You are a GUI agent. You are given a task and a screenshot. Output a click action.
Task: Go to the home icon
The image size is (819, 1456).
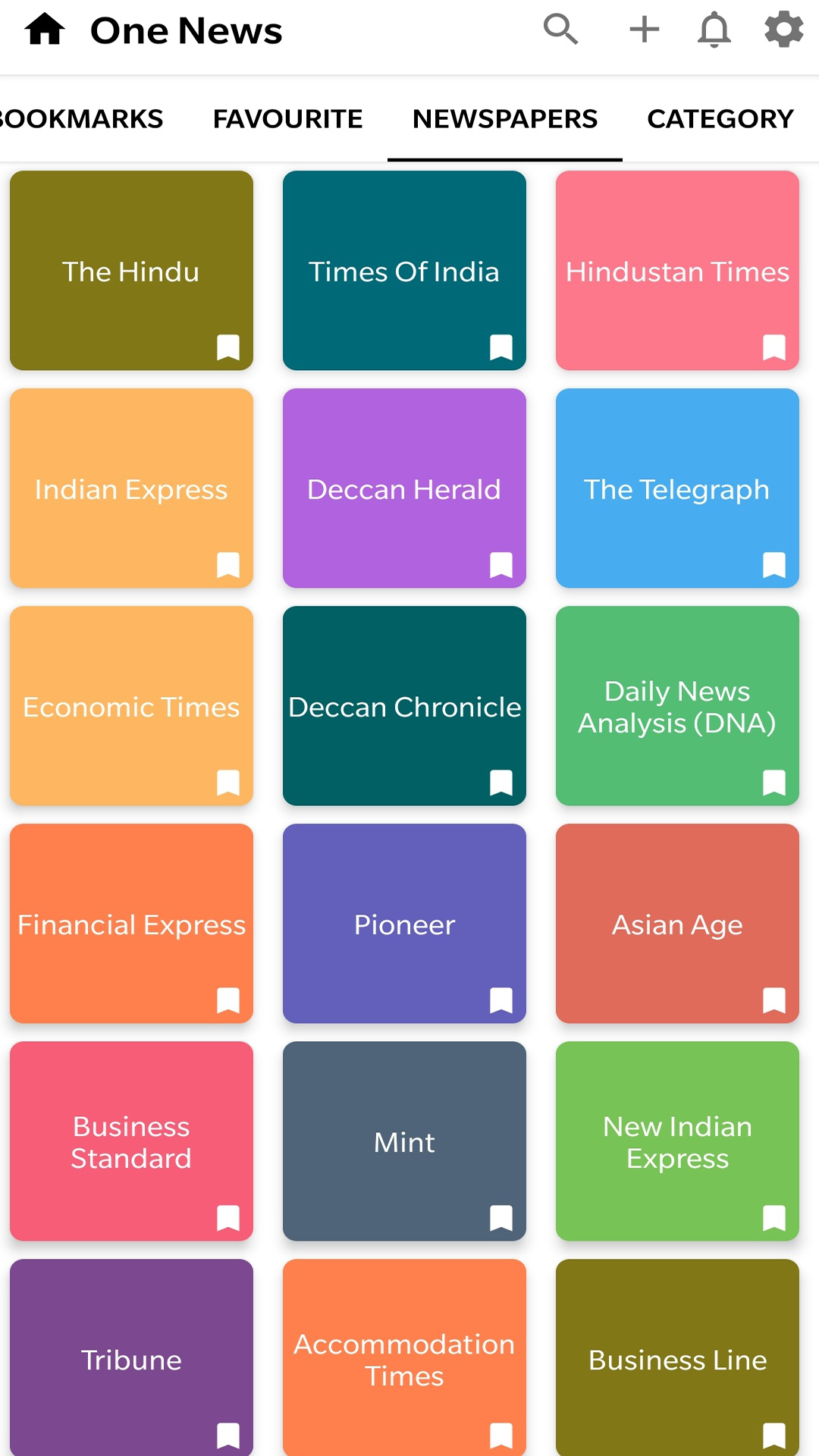pos(45,30)
